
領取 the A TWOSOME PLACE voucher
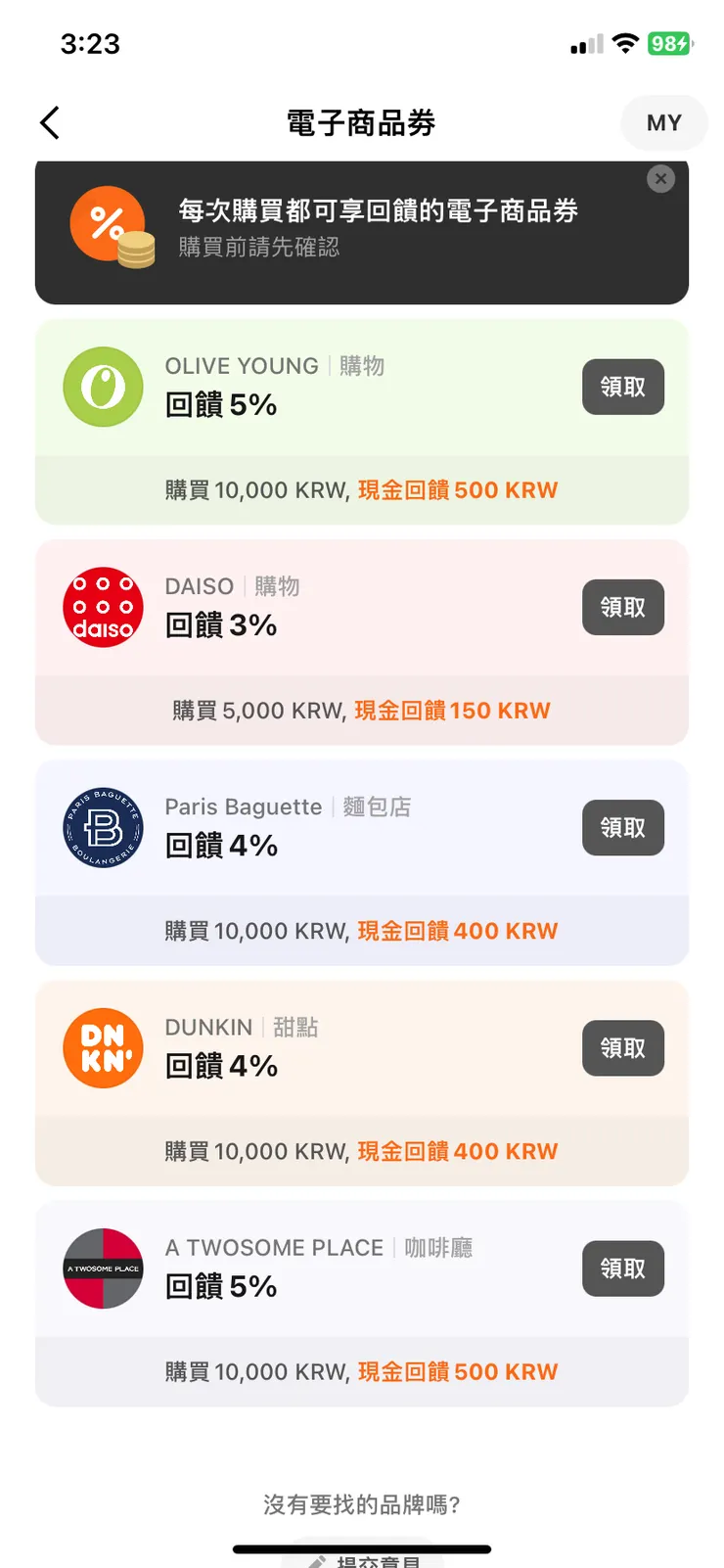[x=623, y=1268]
